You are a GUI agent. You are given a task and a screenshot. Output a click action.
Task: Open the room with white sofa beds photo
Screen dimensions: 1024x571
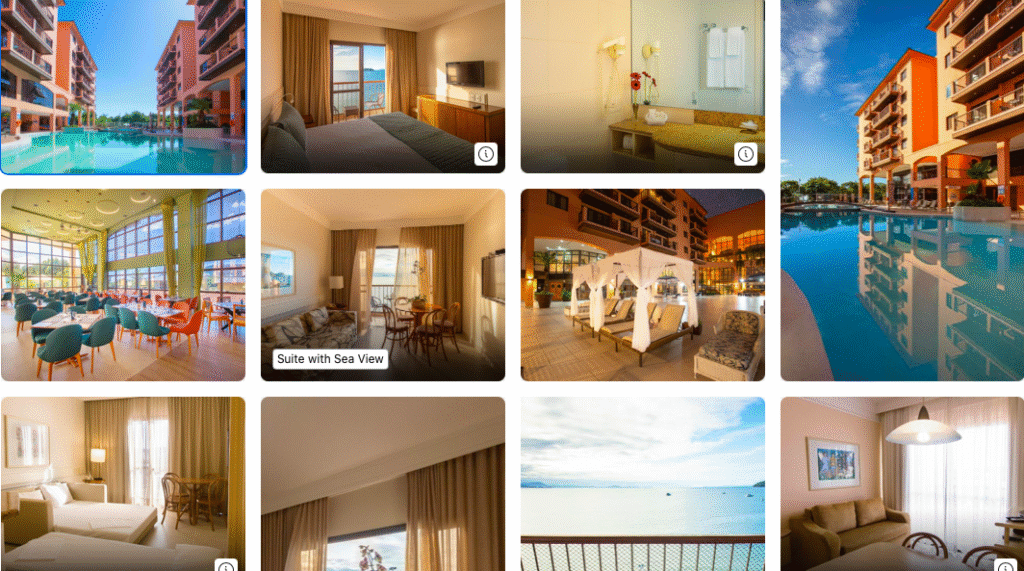[x=122, y=484]
